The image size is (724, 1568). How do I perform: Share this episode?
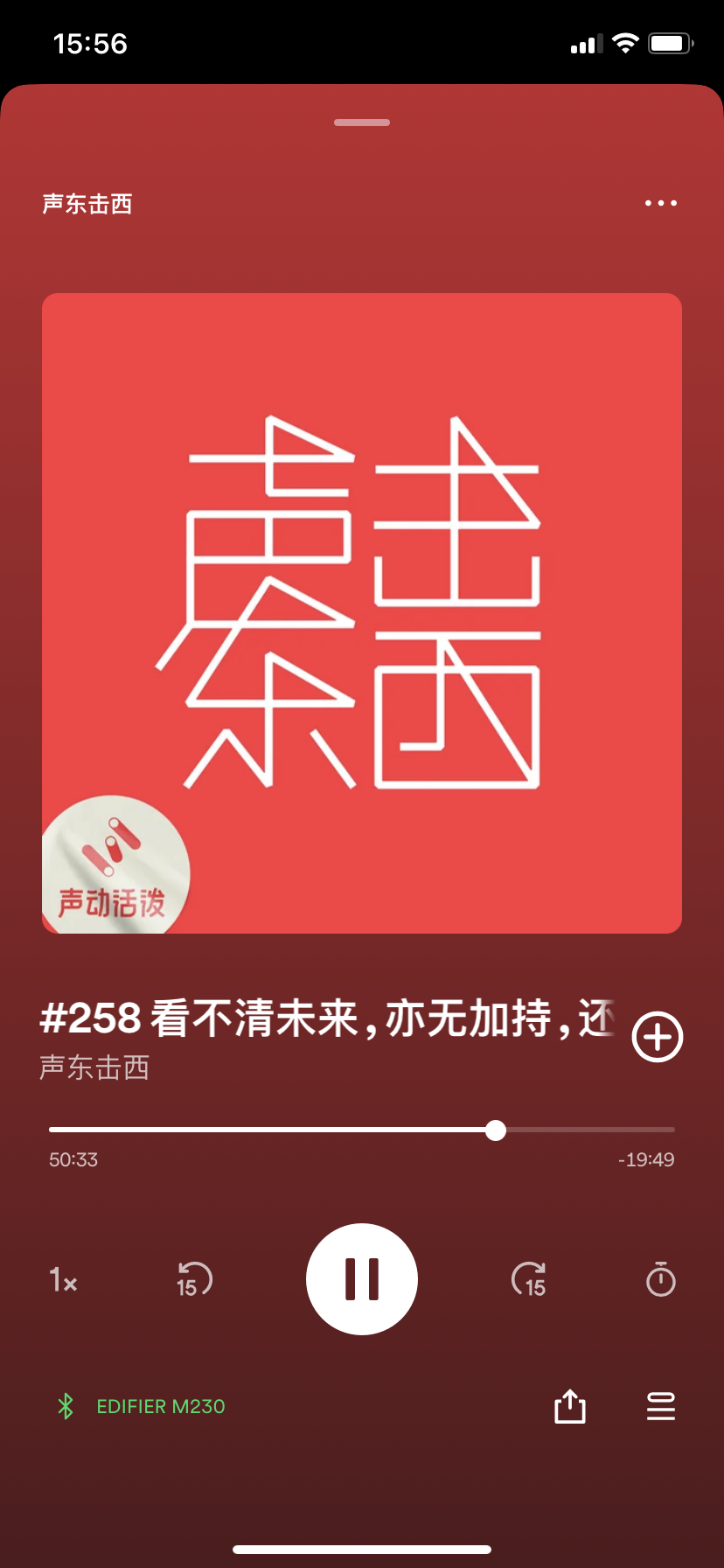point(569,1407)
